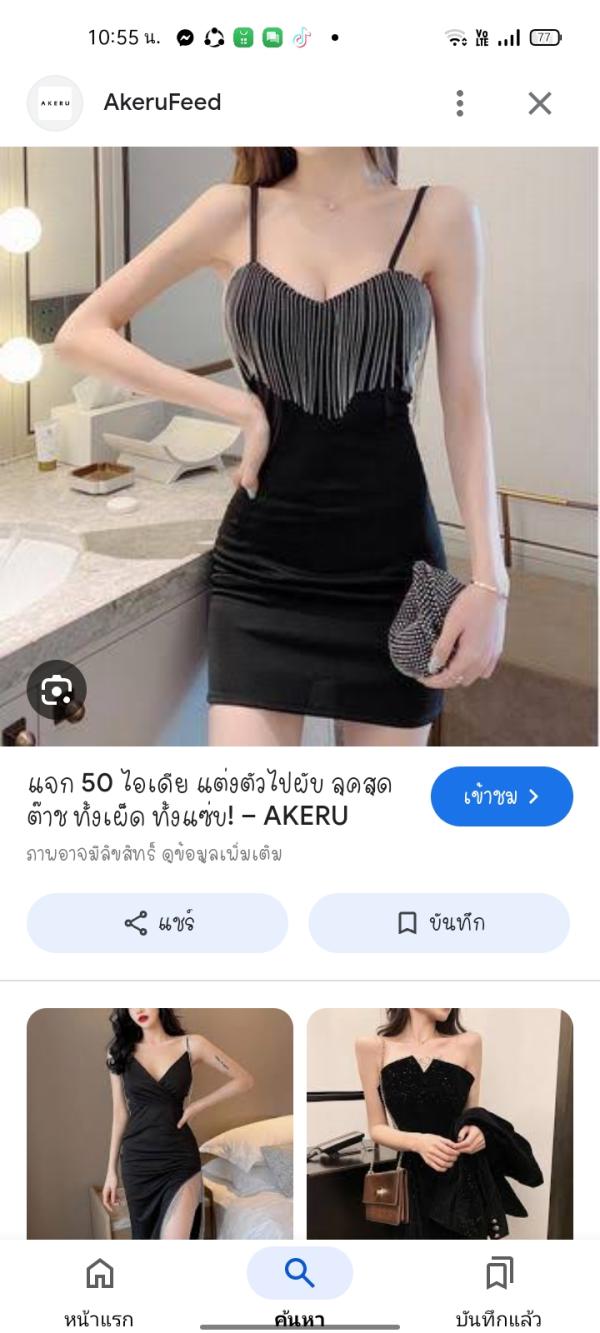The image size is (600, 1333).
Task: Share the image with แชร์ button
Action: pyautogui.click(x=157, y=922)
